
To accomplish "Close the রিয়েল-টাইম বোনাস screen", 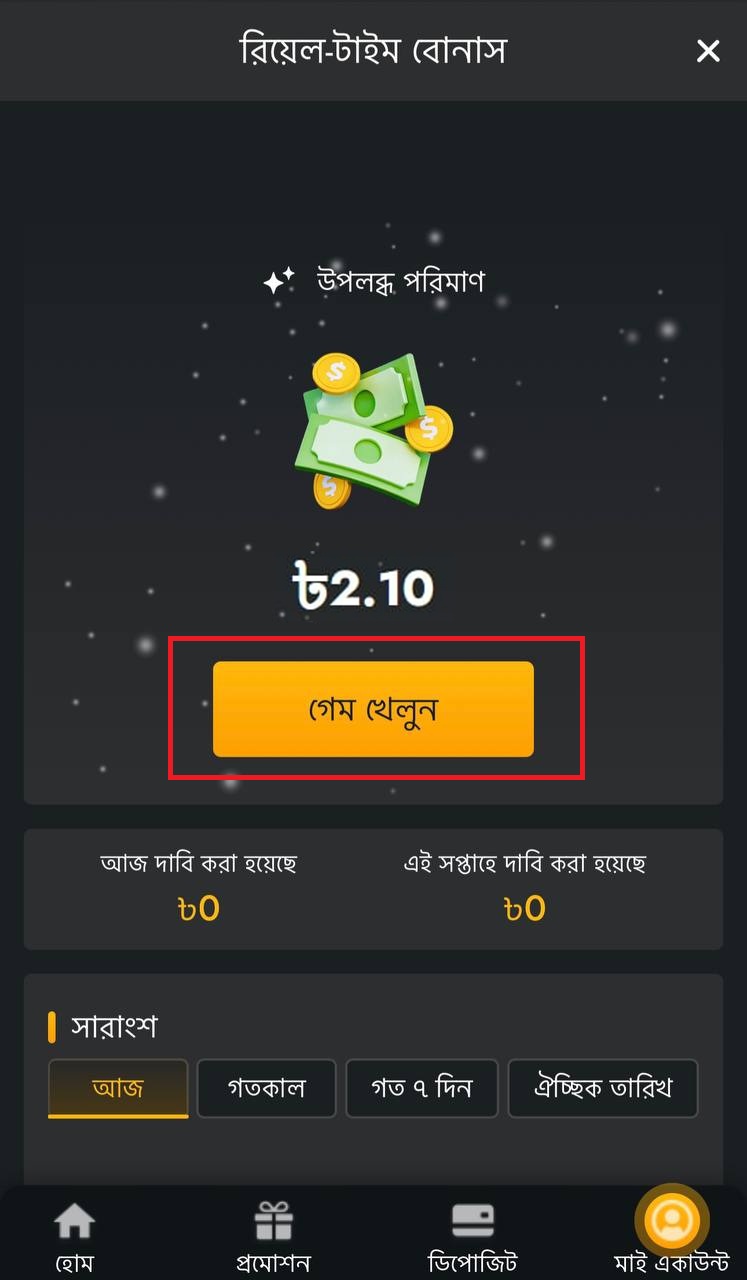I will coord(708,51).
